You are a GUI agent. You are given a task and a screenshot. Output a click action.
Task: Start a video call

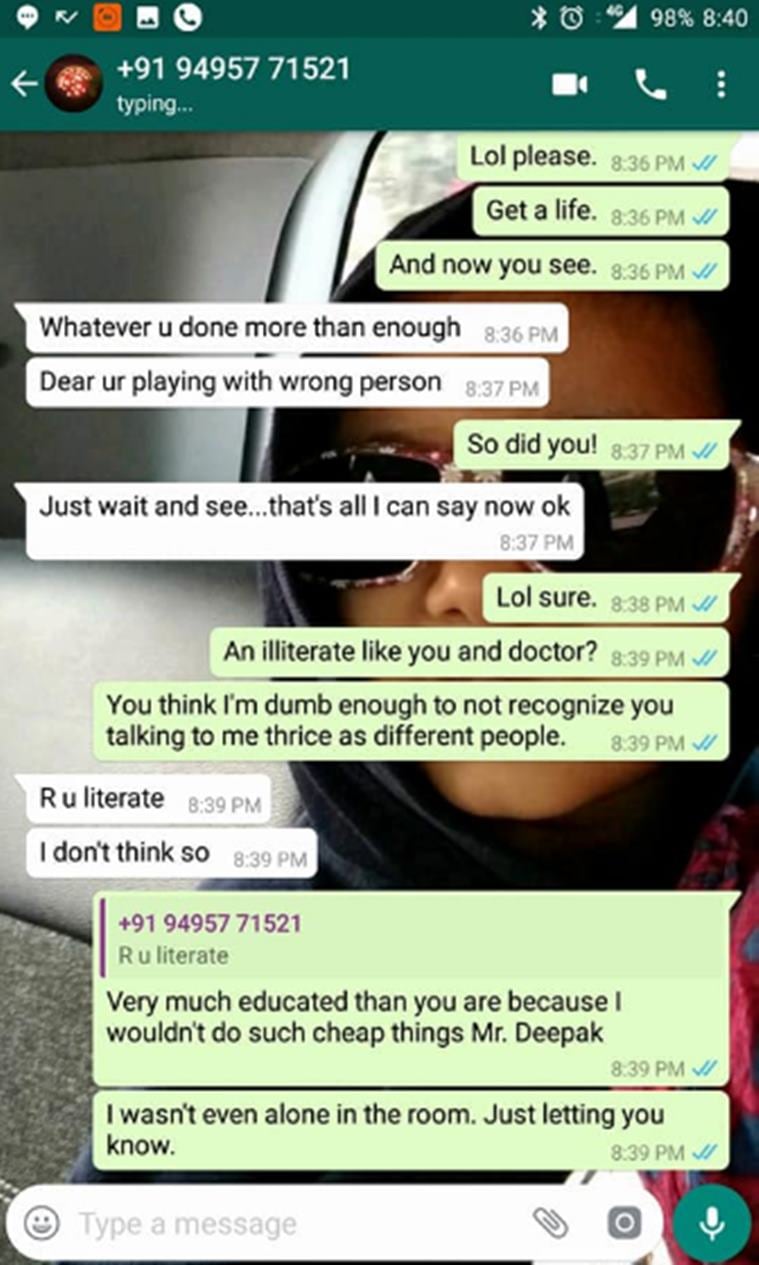[x=570, y=85]
